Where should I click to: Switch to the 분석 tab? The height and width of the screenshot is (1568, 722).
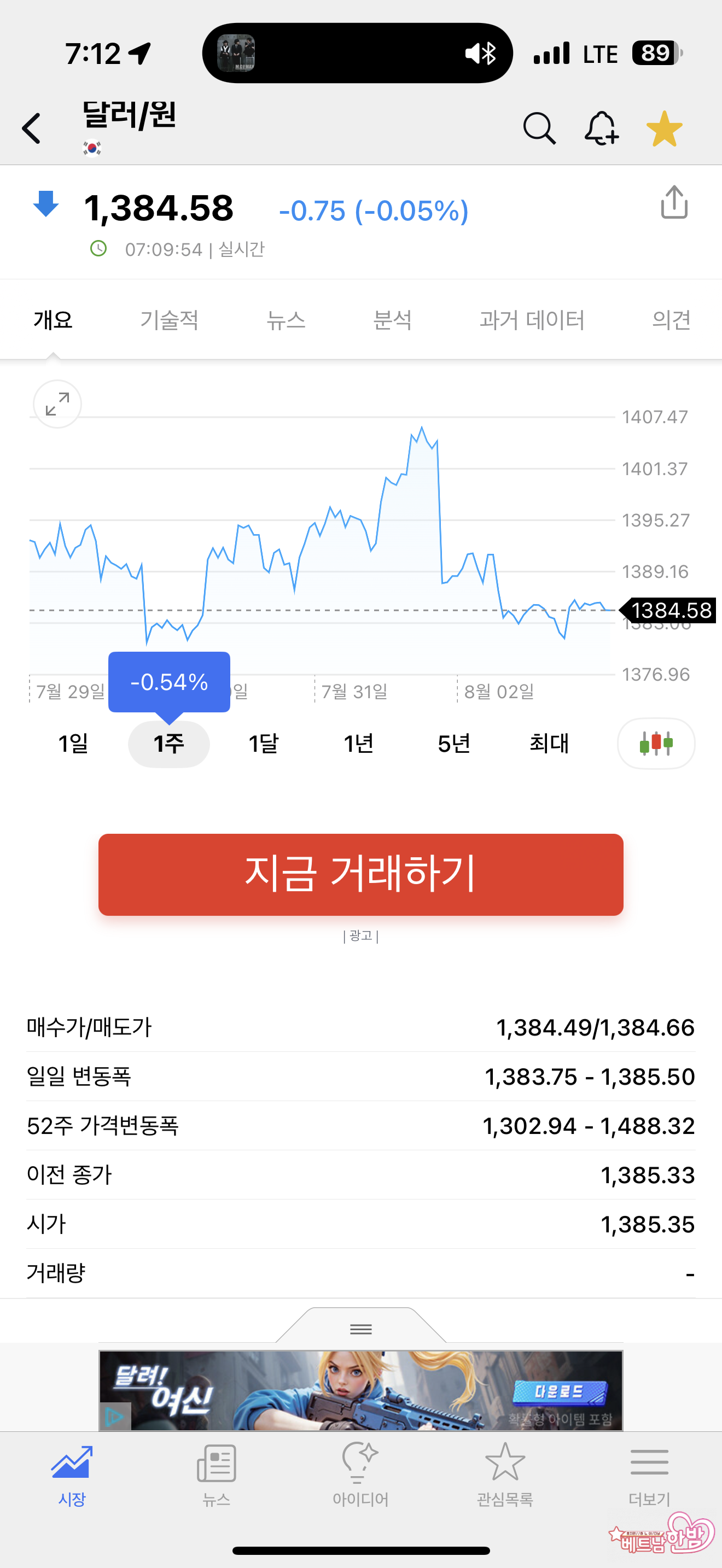(x=392, y=320)
